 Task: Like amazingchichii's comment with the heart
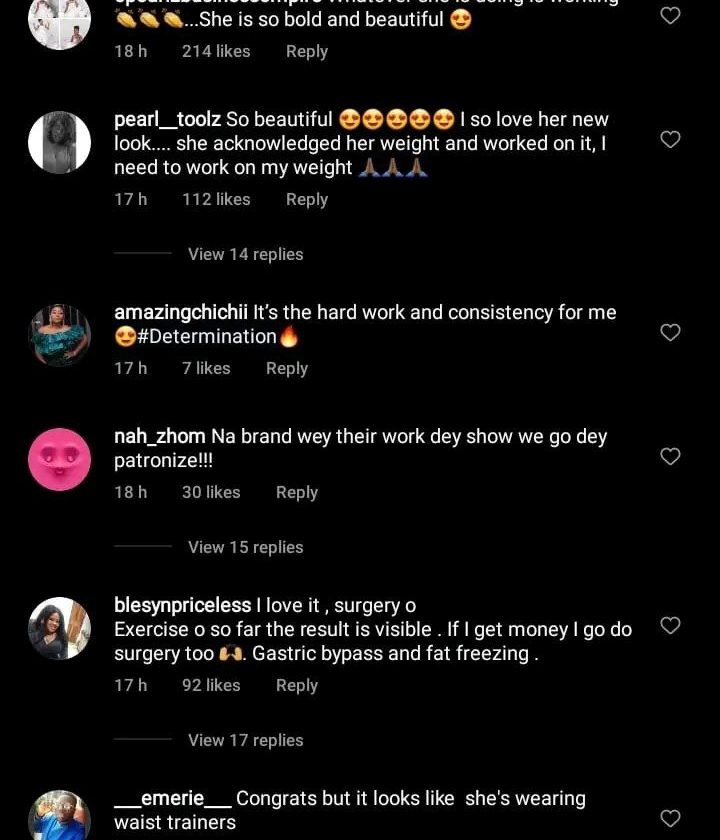pos(671,332)
